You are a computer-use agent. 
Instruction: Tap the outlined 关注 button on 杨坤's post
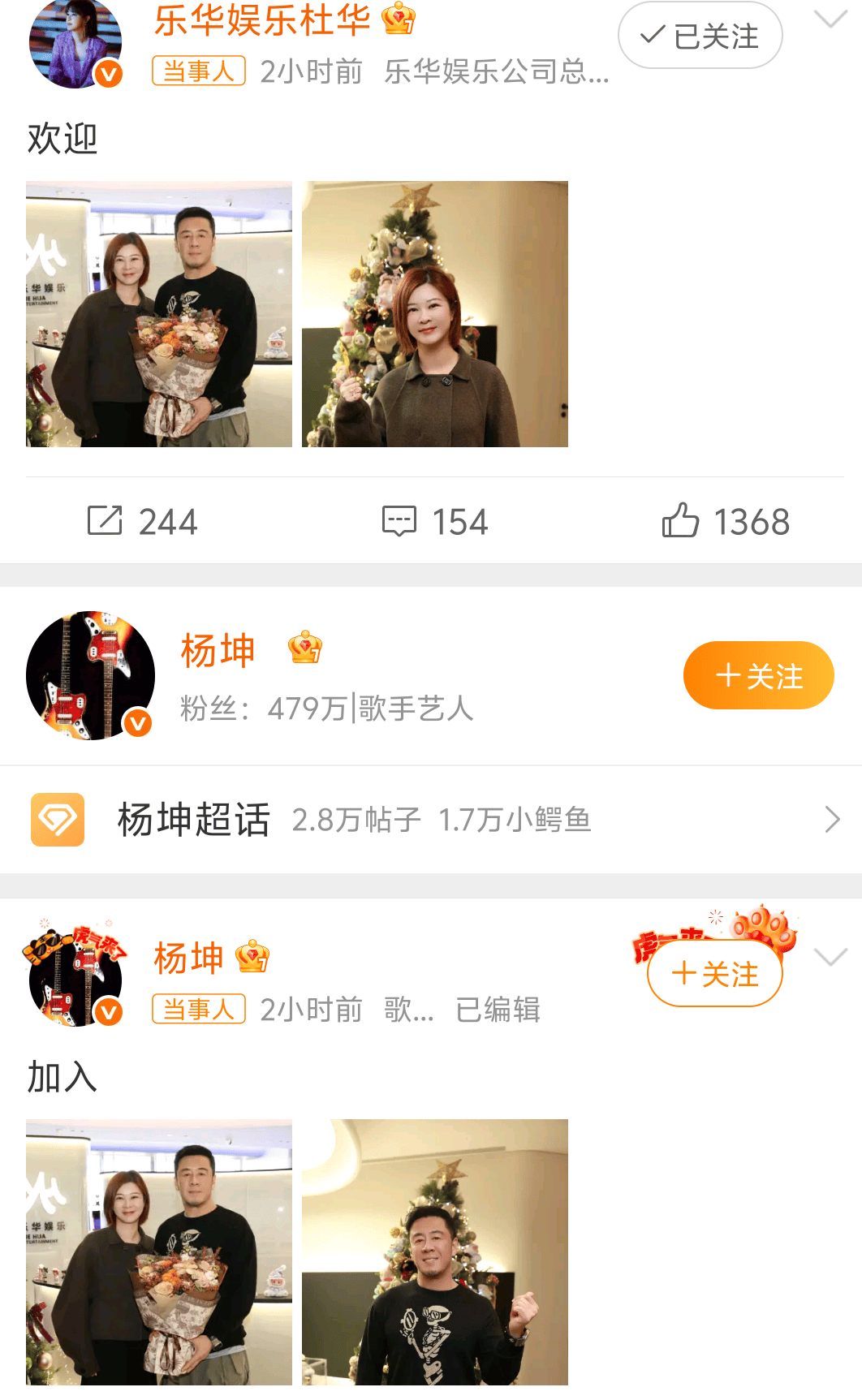[714, 973]
